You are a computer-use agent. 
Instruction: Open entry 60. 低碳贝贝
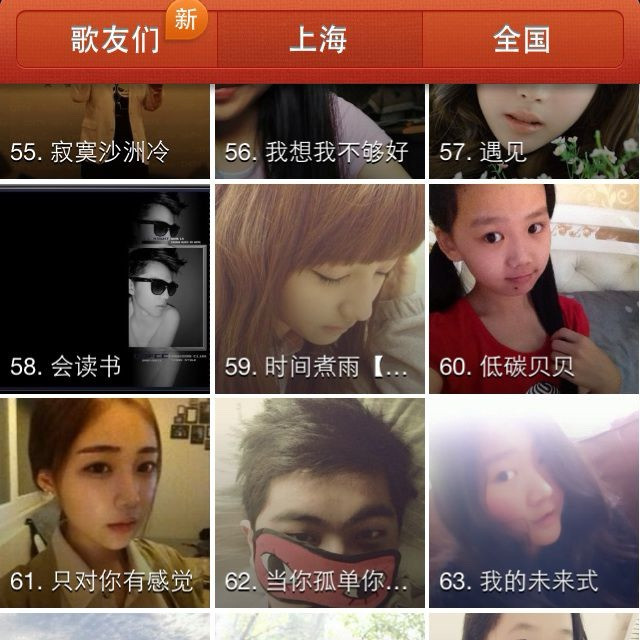pyautogui.click(x=533, y=288)
